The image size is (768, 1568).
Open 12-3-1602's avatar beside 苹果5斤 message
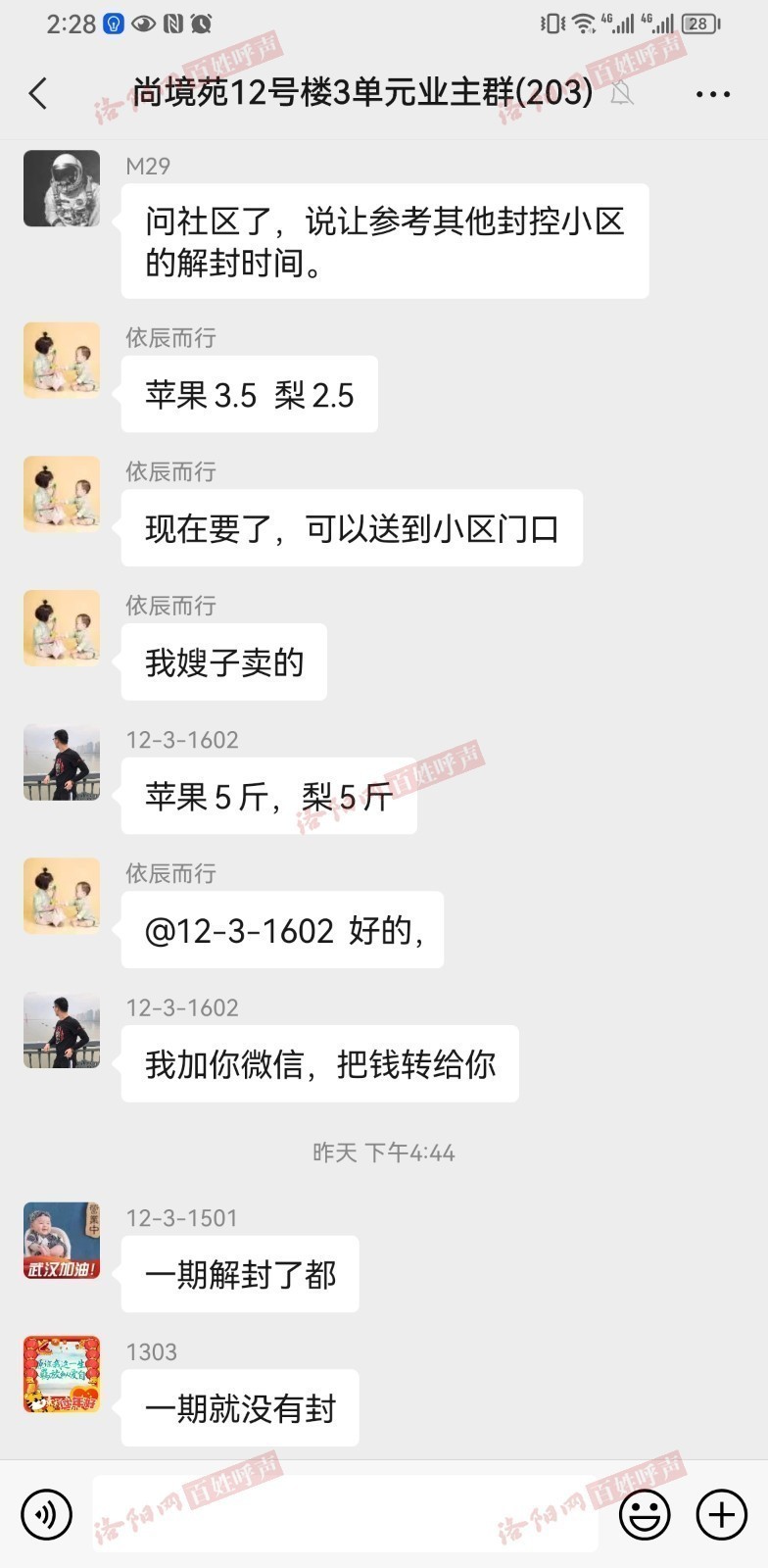62,762
